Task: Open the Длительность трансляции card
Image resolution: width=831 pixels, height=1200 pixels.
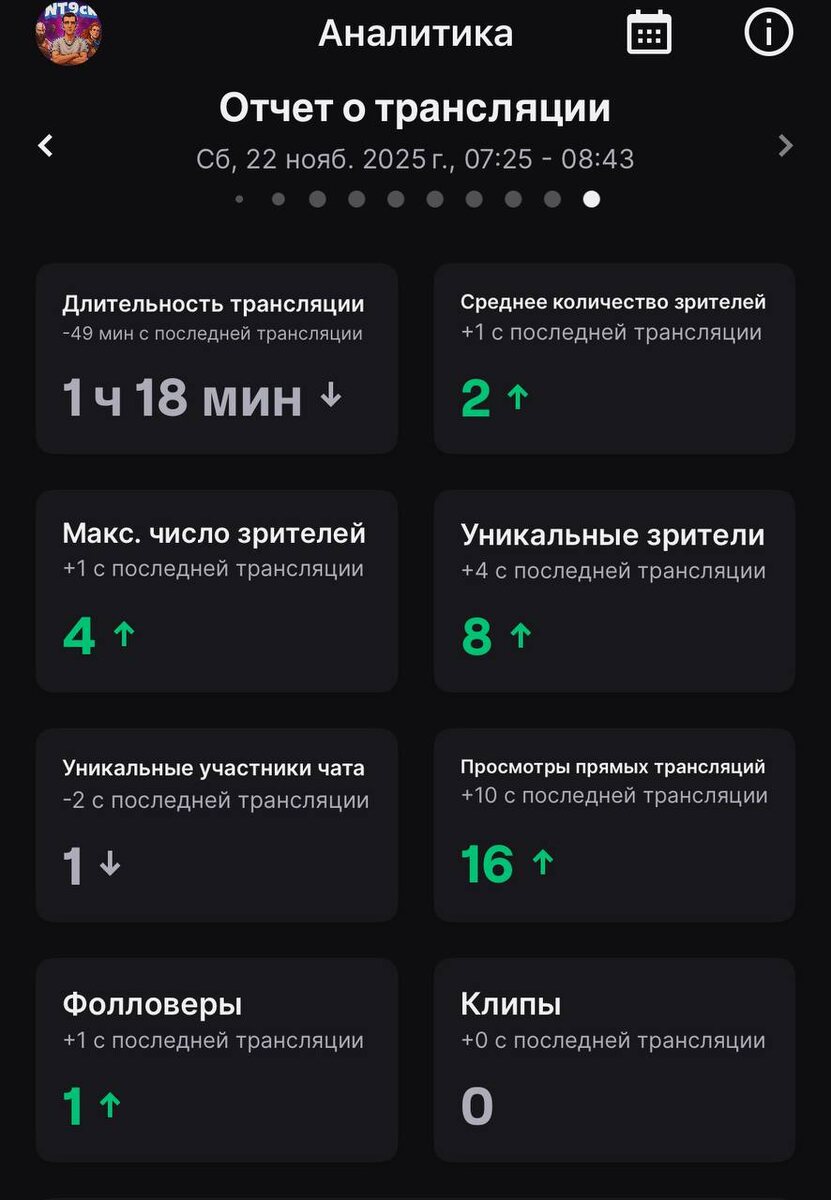Action: coord(216,358)
